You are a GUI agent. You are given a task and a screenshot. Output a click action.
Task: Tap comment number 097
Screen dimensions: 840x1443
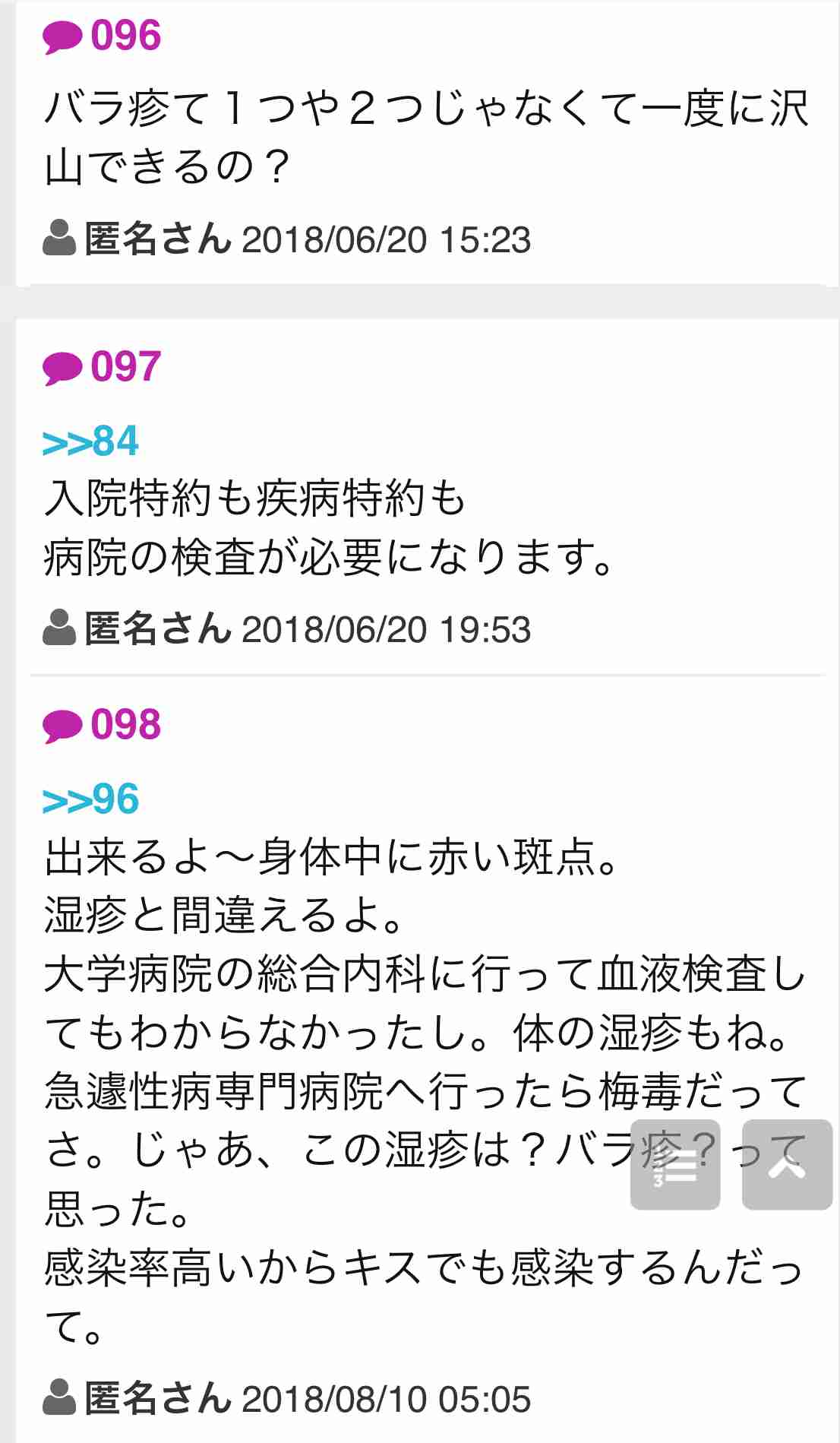click(125, 367)
